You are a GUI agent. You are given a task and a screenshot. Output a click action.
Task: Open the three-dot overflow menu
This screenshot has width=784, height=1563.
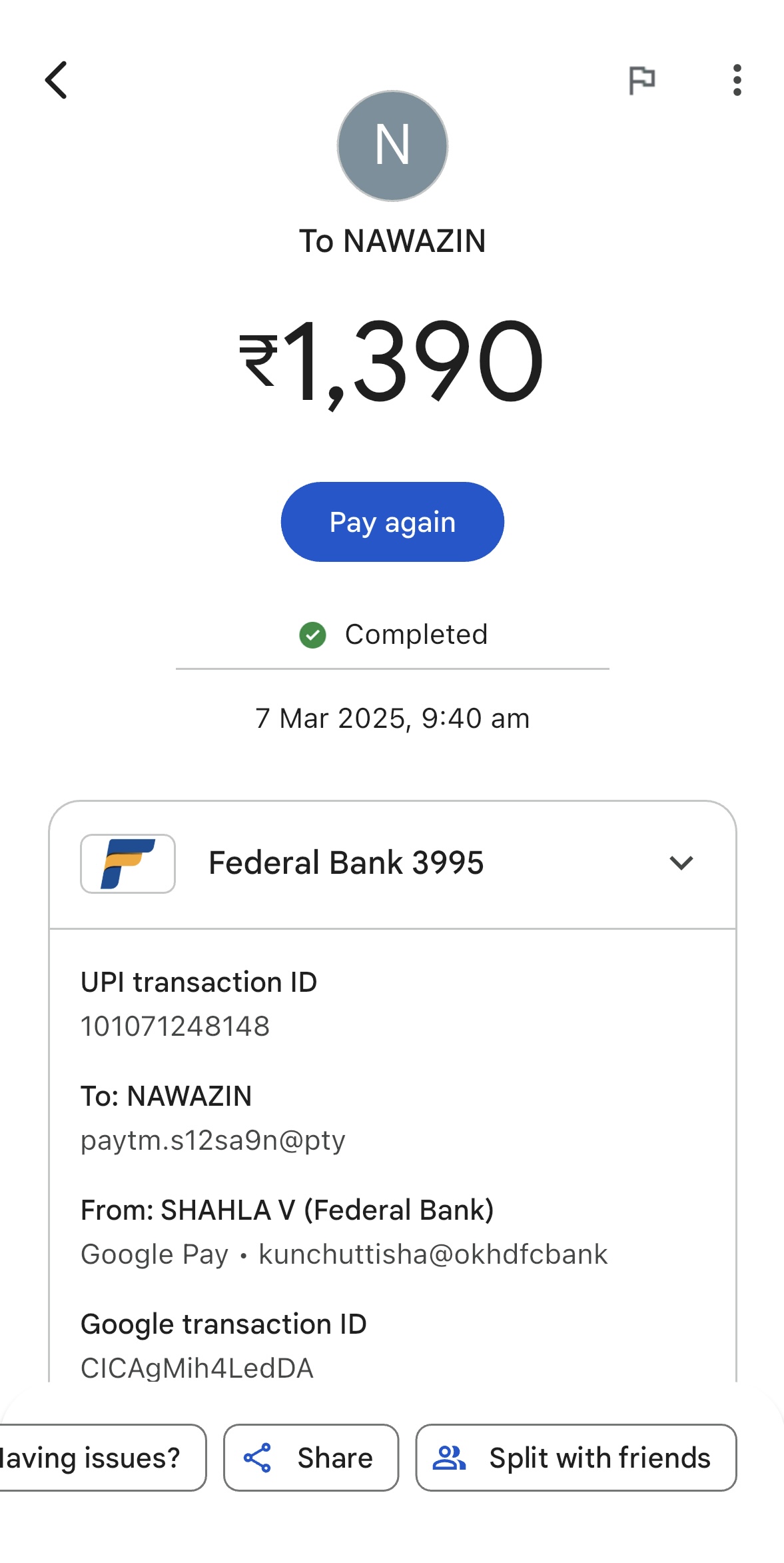[737, 80]
